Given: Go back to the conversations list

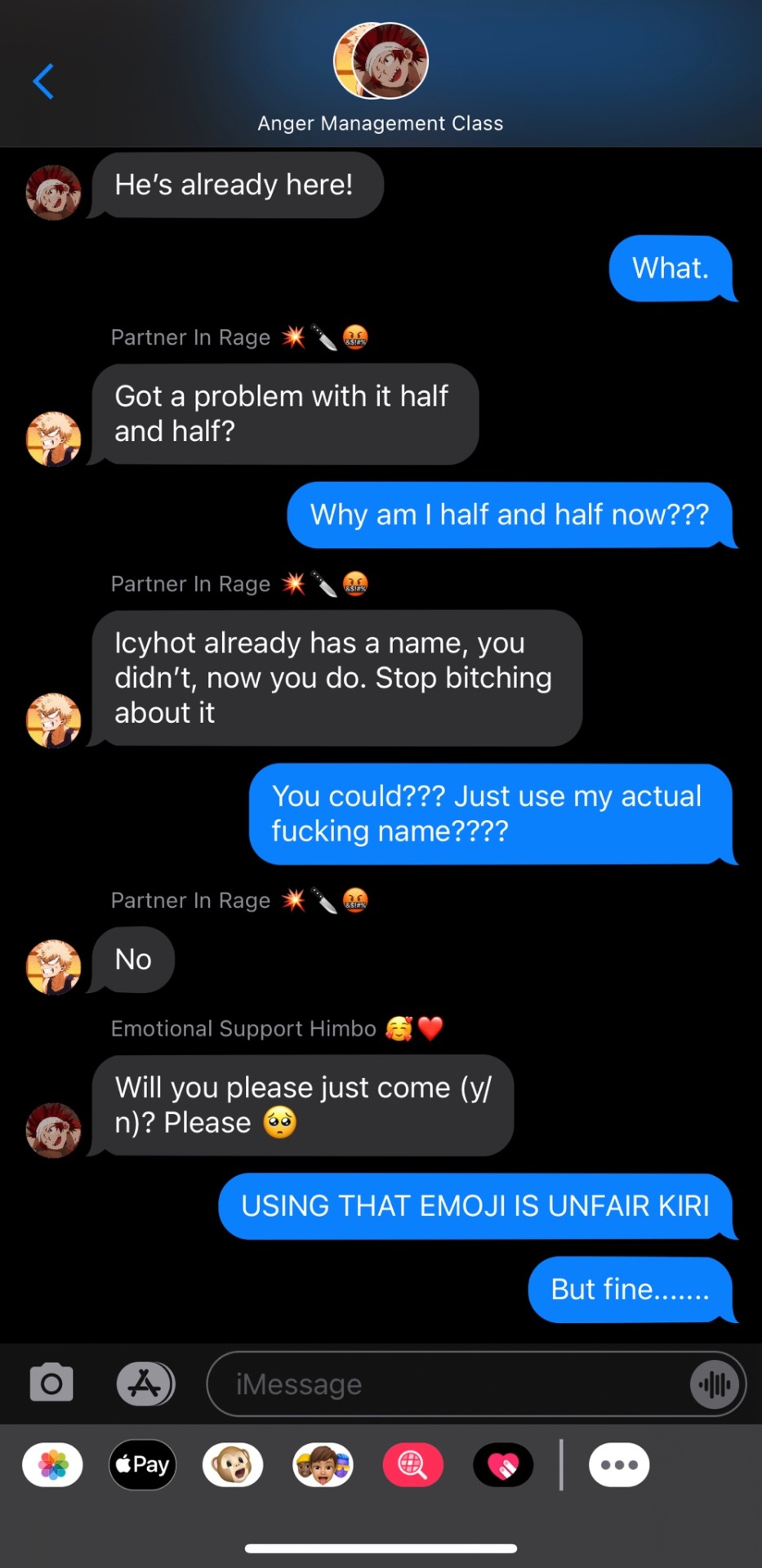Looking at the screenshot, I should tap(43, 82).
